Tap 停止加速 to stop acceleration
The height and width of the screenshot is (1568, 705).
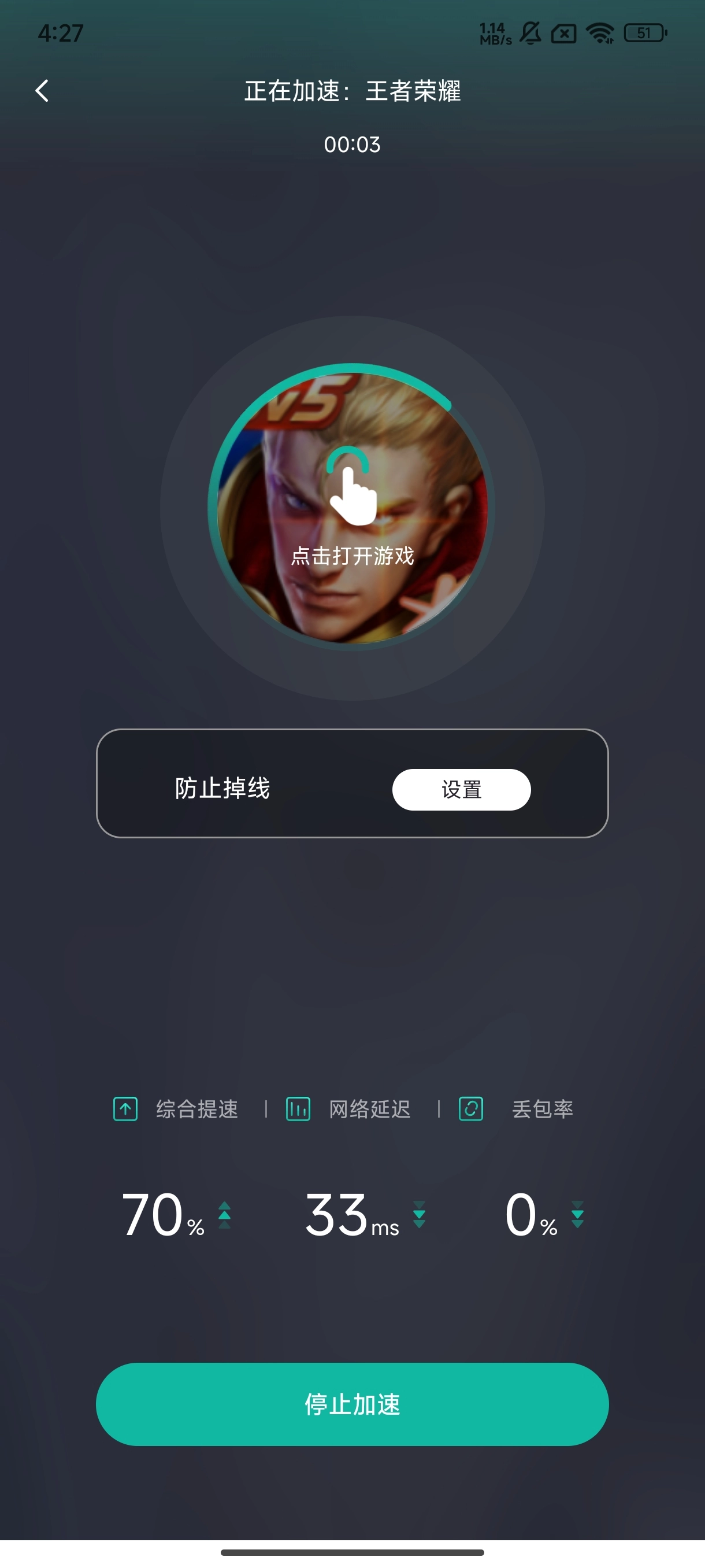(352, 1404)
